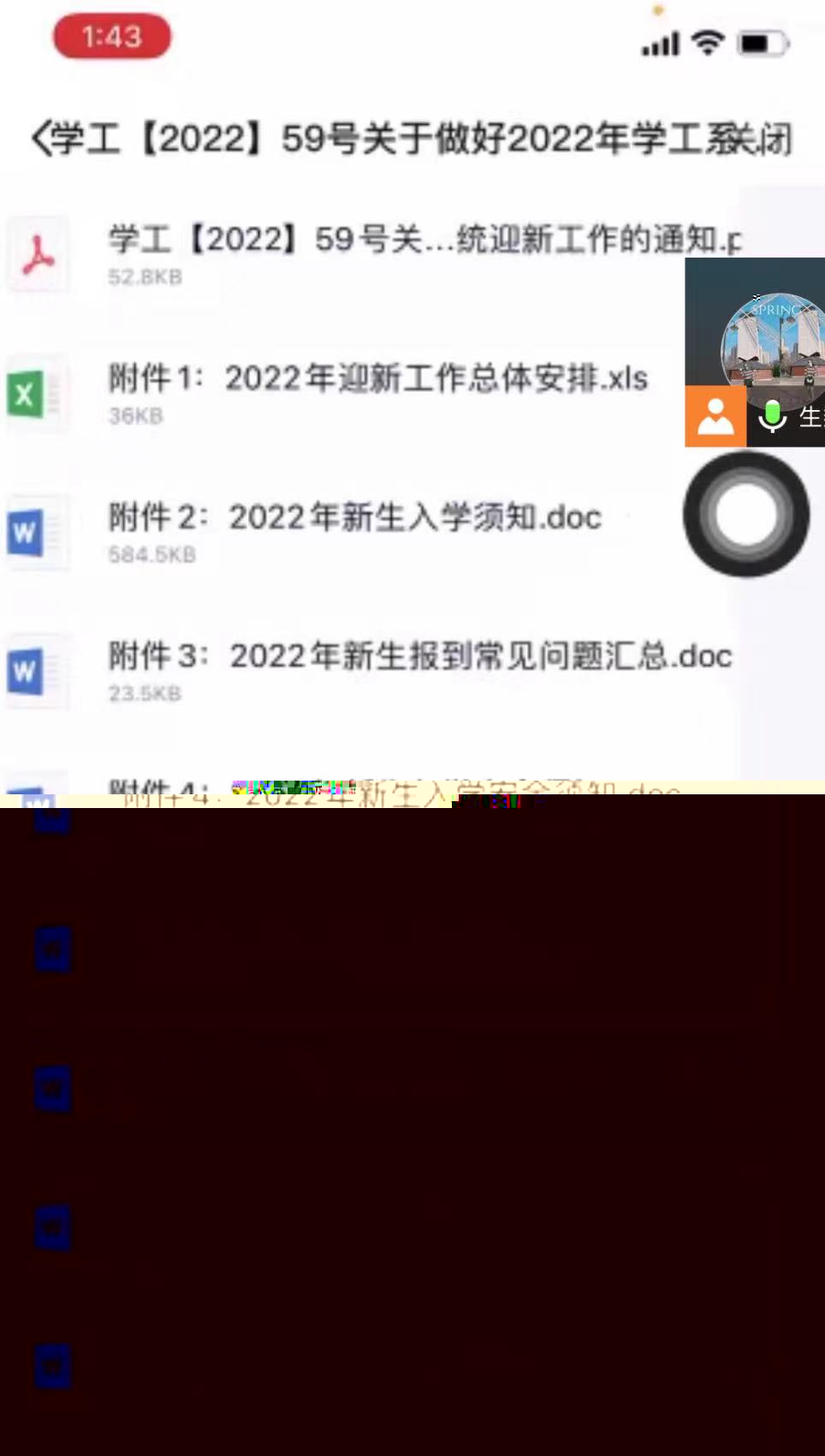
Task: Open 附件3 2022年新生报到常见问题汇总.doc
Action: pos(419,657)
